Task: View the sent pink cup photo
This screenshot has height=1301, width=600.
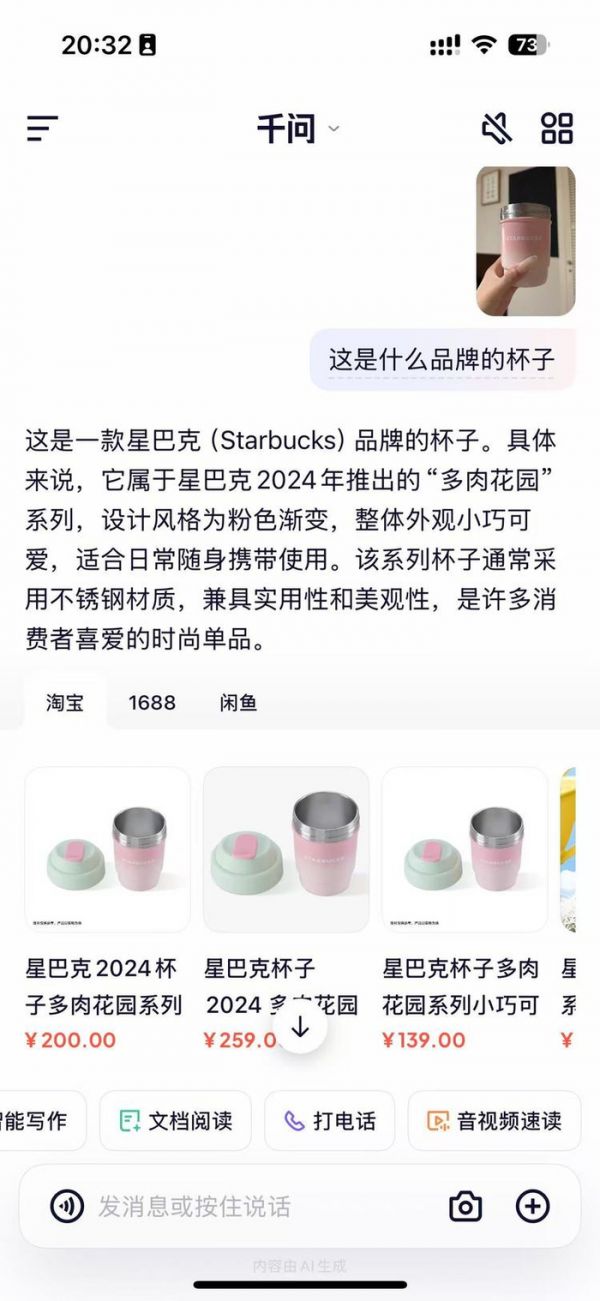Action: pos(525,240)
